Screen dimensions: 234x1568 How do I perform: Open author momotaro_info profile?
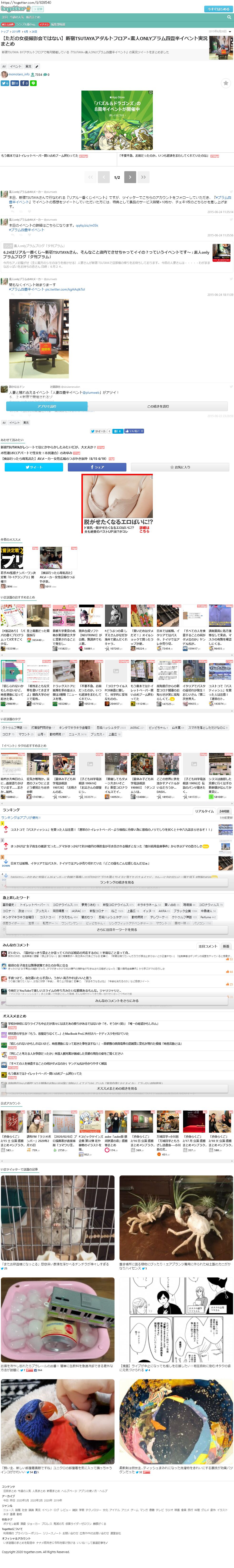(x=18, y=74)
